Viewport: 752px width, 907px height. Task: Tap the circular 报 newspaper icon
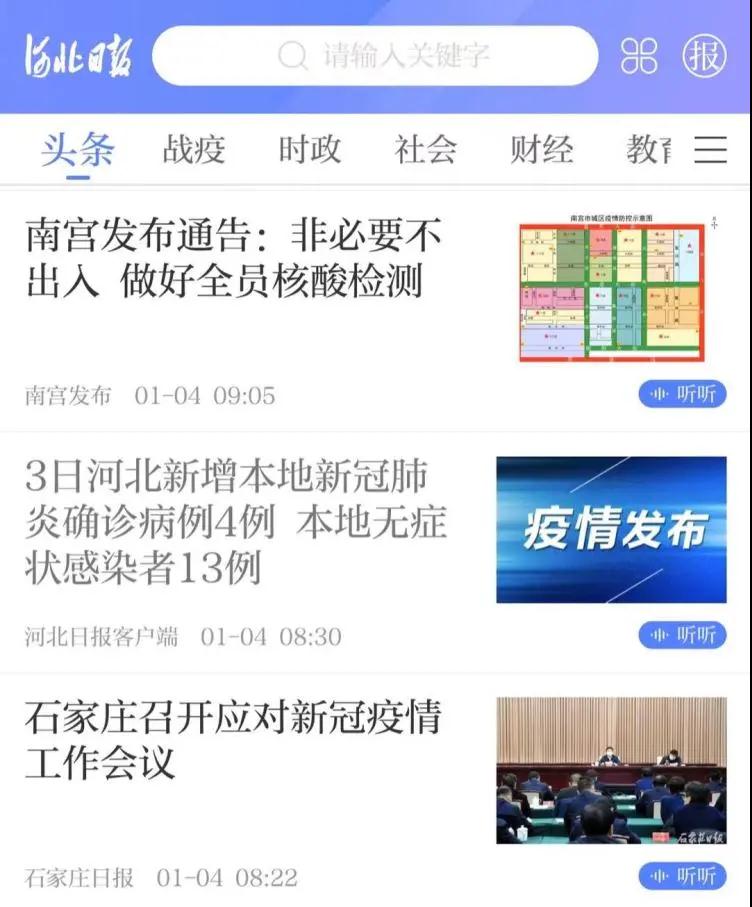point(705,55)
